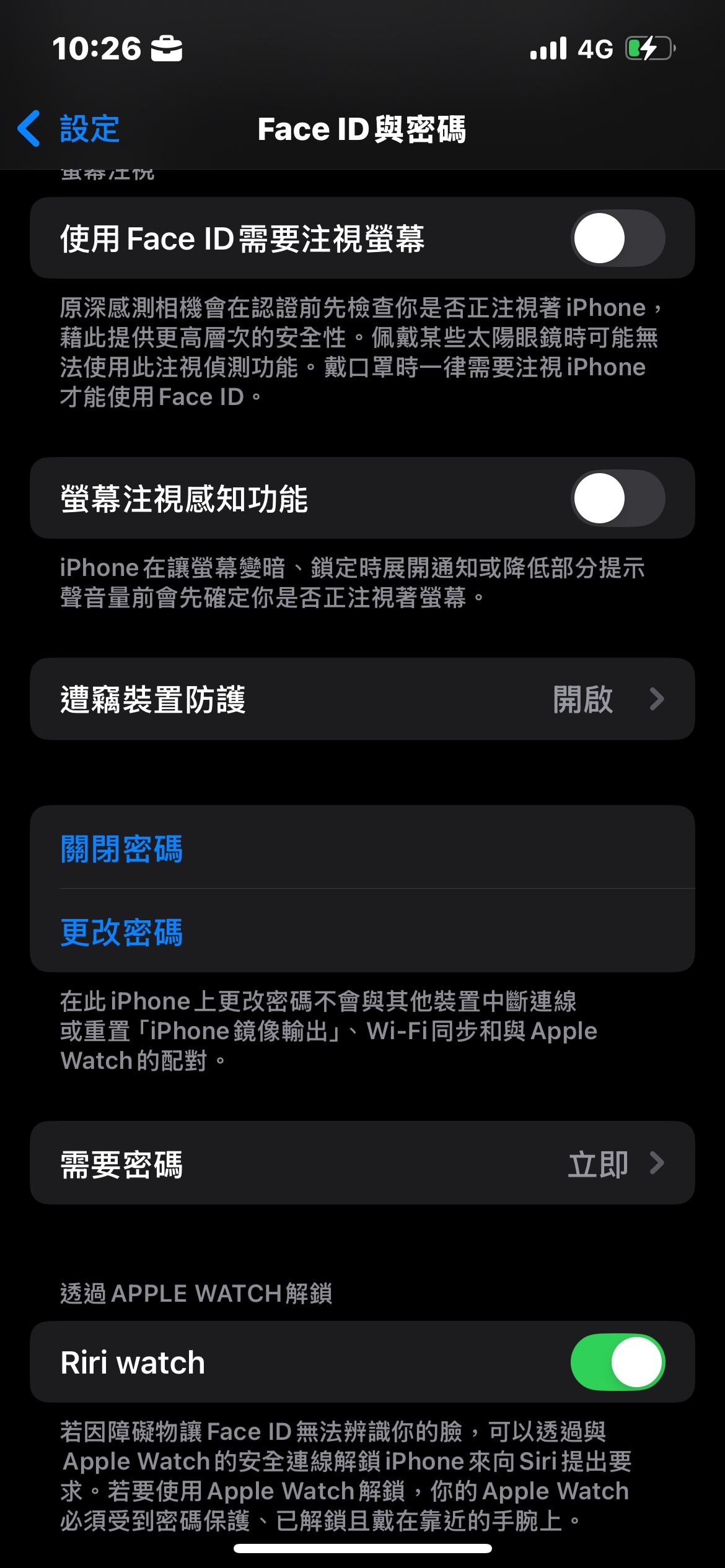Select 更改密碼

[122, 932]
